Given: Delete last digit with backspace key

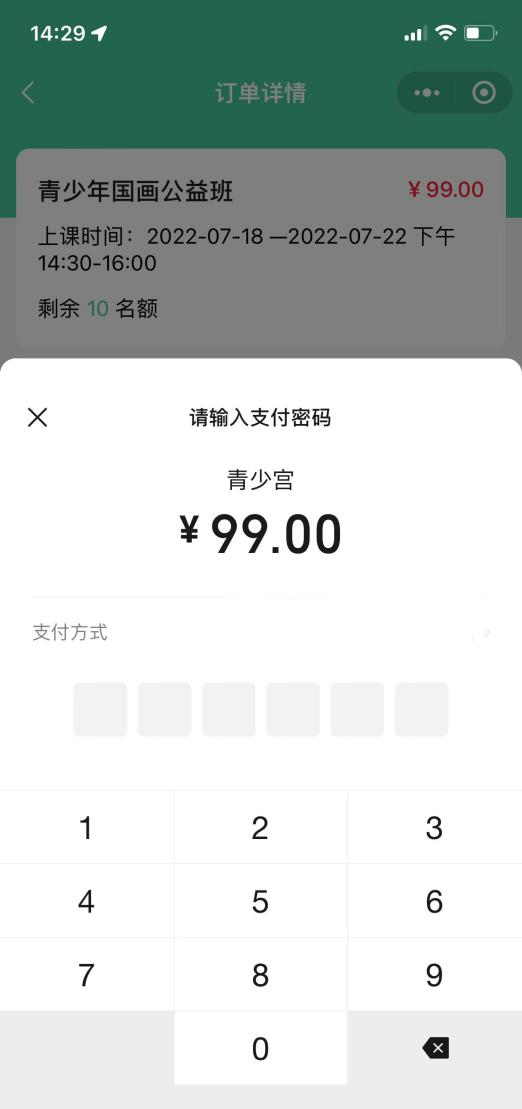Looking at the screenshot, I should pyautogui.click(x=435, y=1048).
